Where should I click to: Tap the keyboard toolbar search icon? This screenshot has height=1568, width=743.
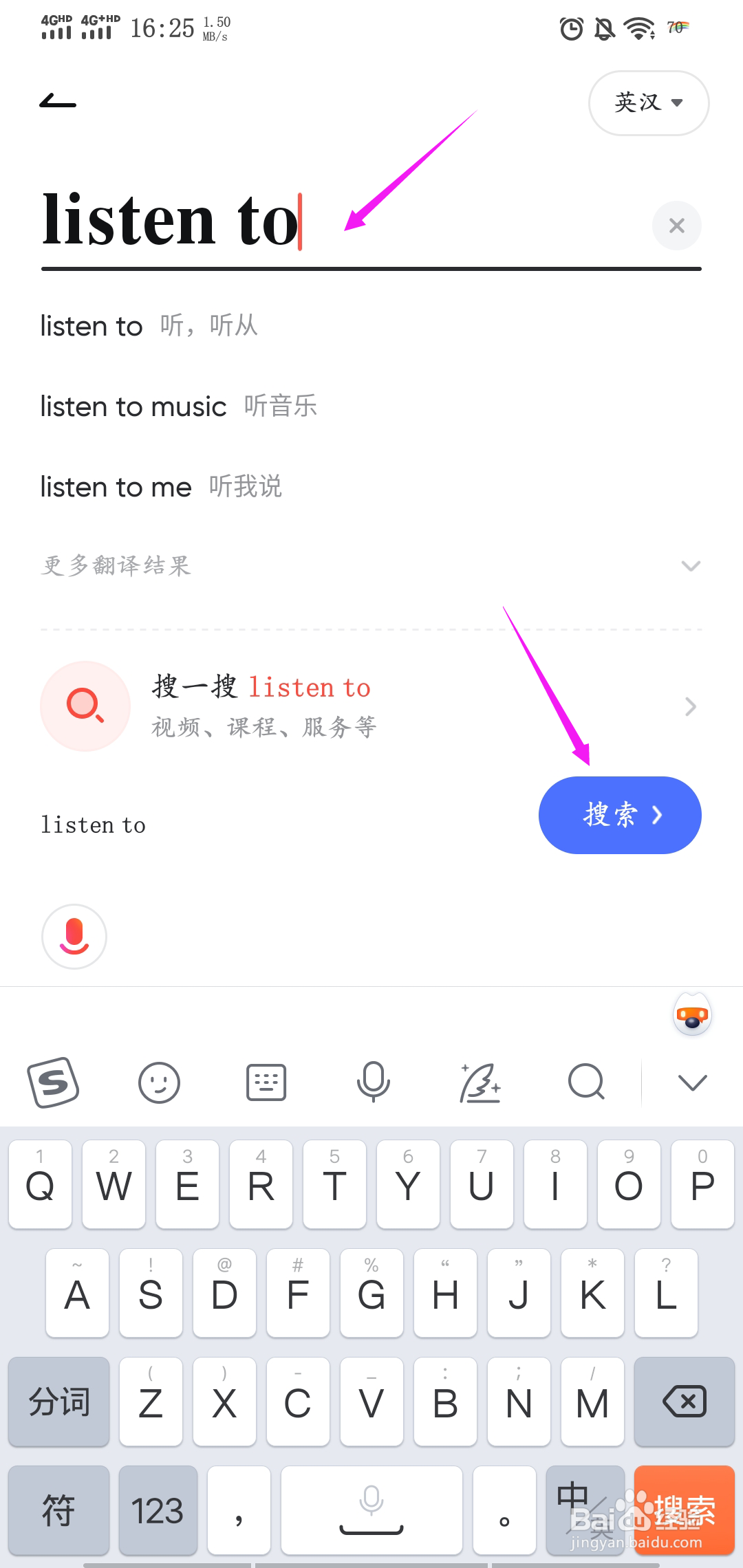click(586, 1082)
